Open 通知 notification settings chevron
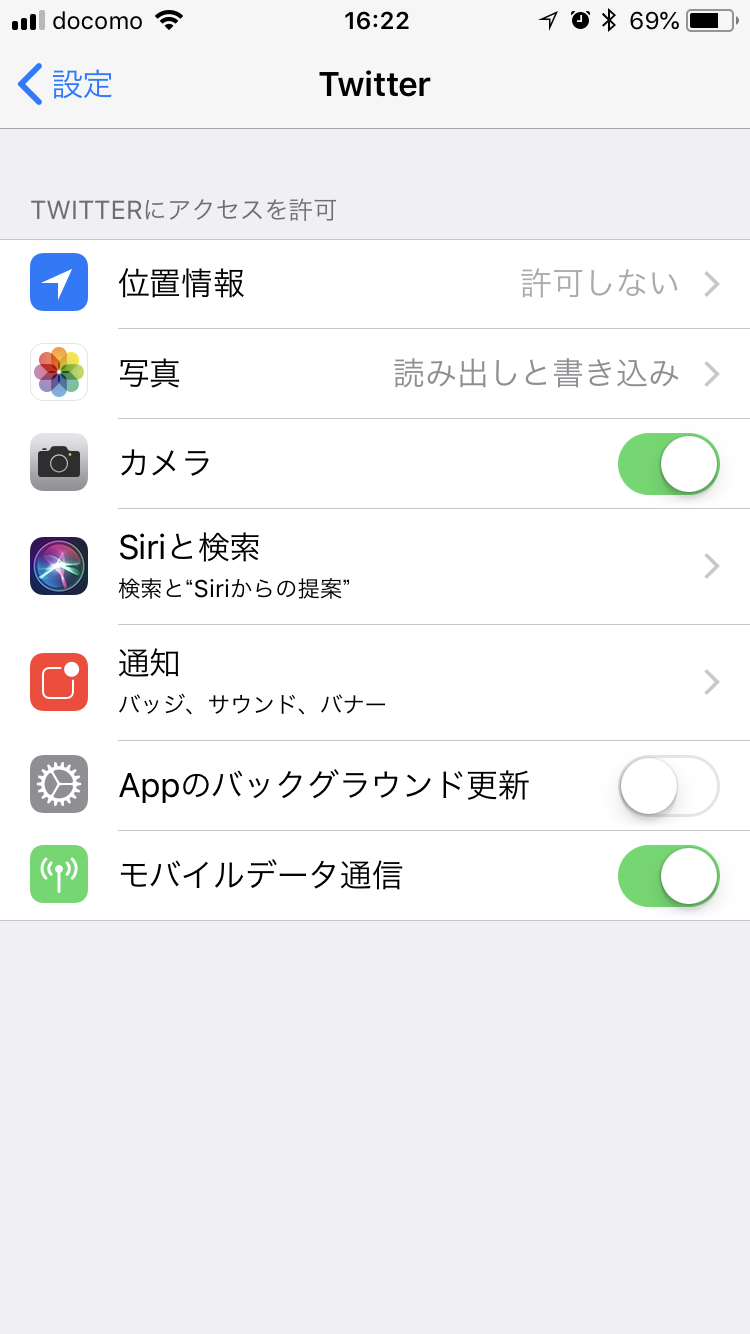 712,681
